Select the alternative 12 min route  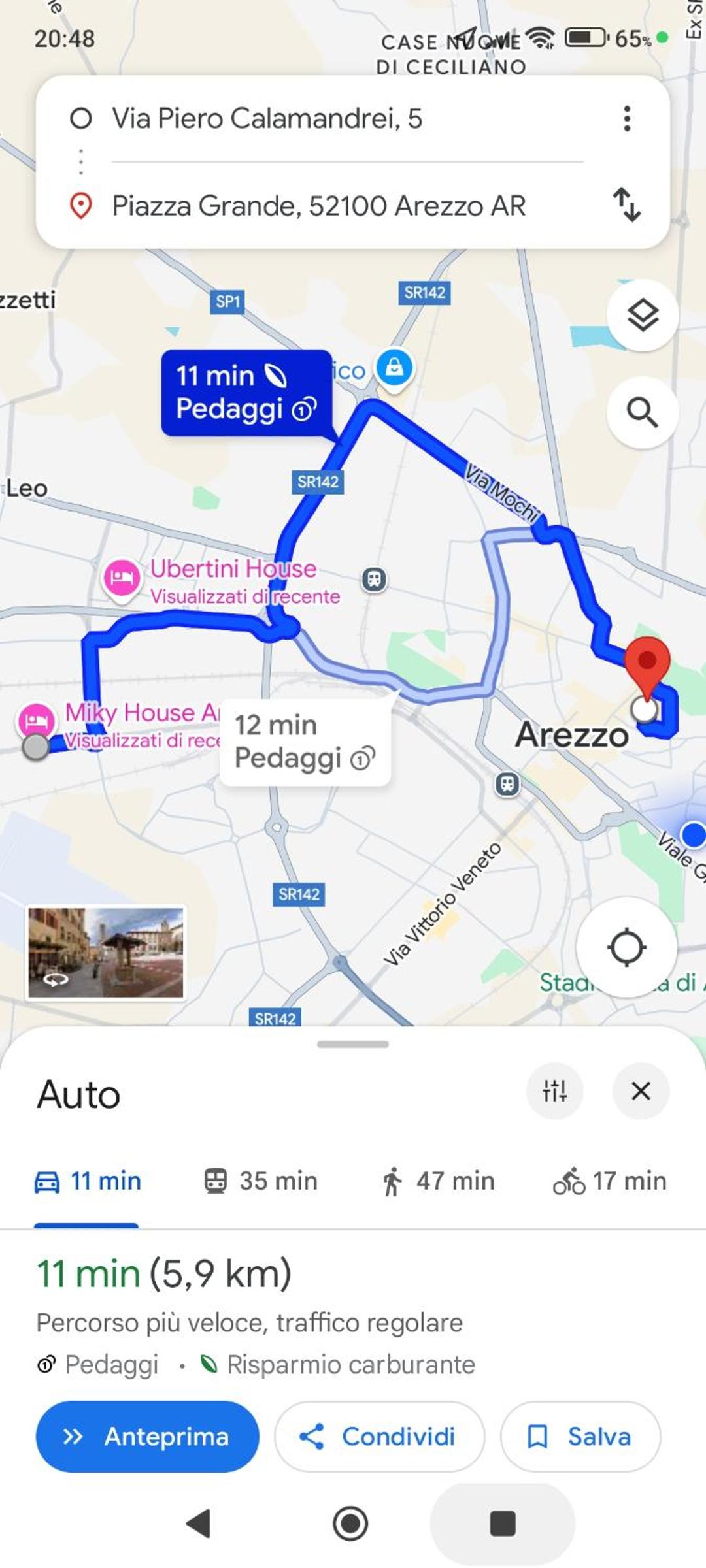[x=305, y=742]
